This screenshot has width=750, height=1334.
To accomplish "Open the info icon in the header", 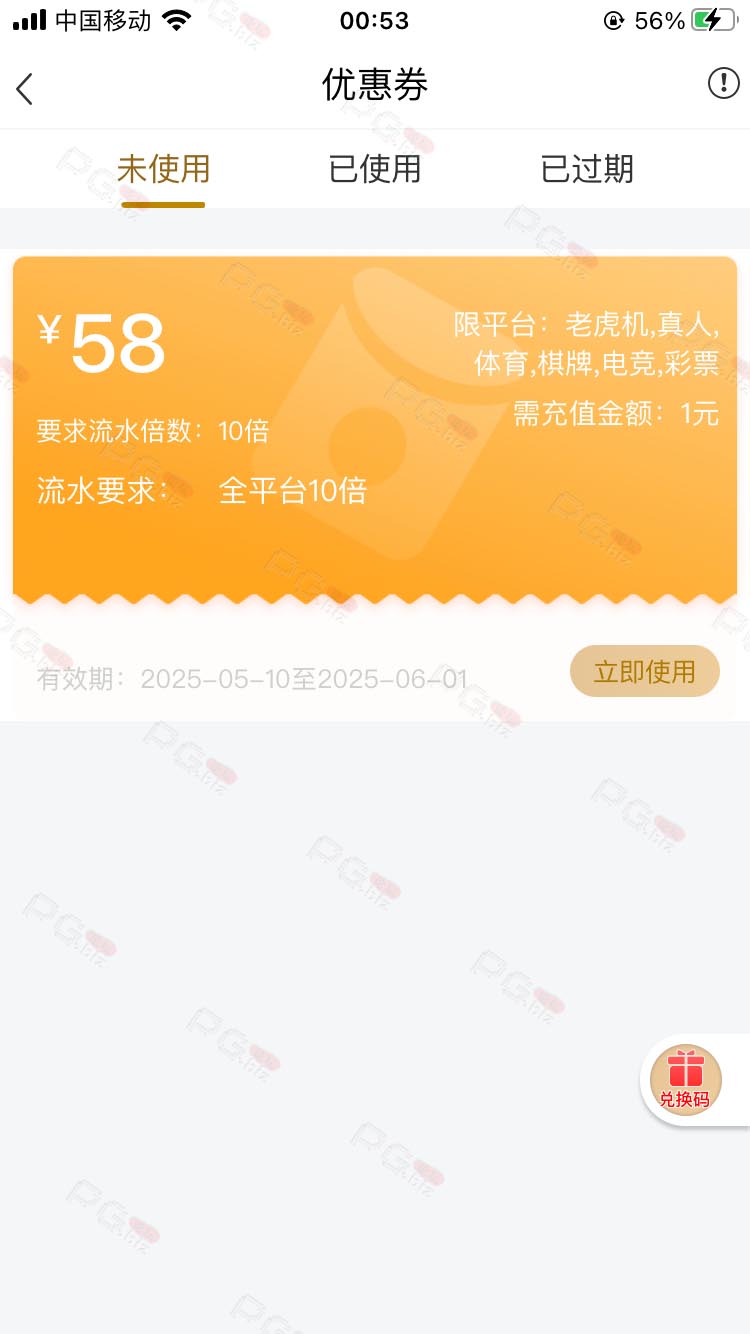I will tap(723, 84).
